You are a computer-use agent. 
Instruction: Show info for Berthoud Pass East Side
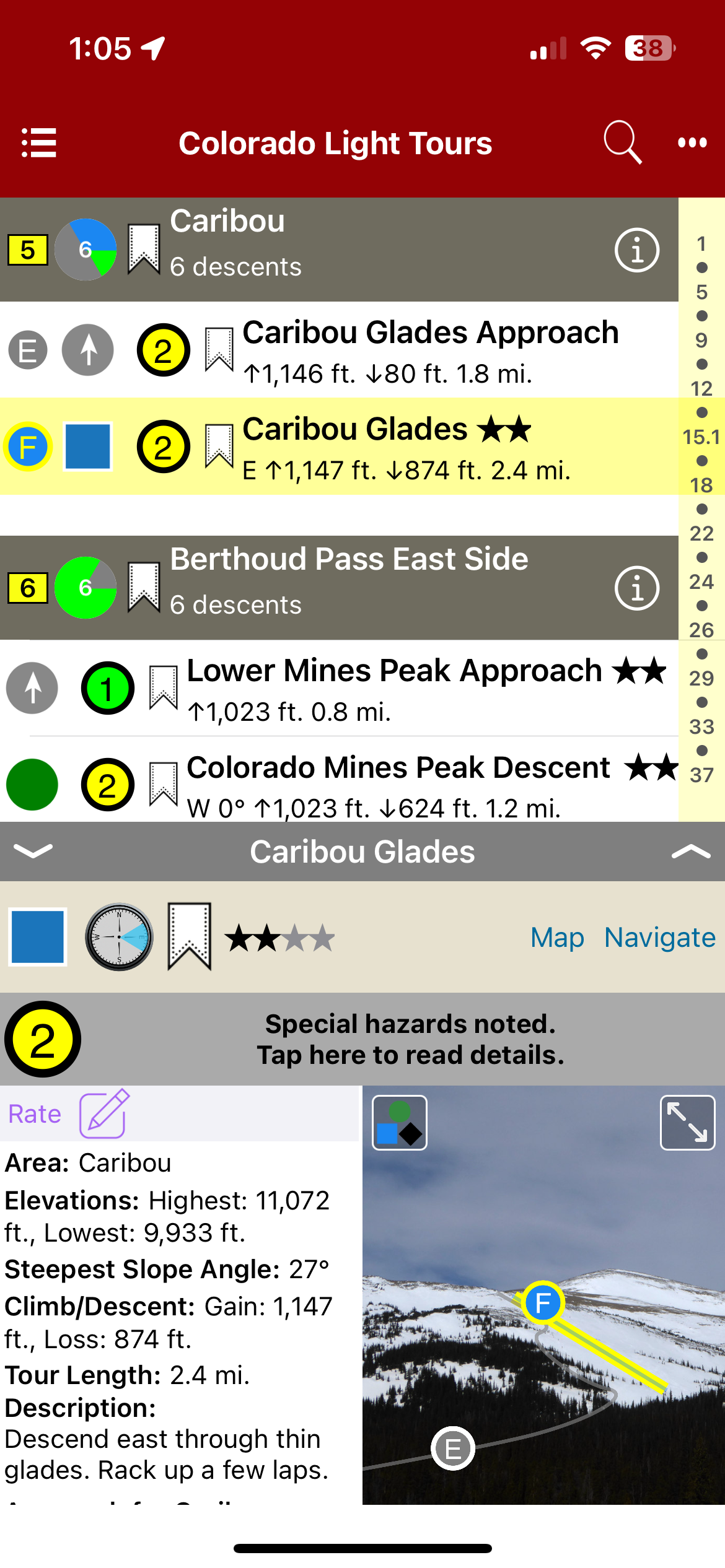pos(636,588)
